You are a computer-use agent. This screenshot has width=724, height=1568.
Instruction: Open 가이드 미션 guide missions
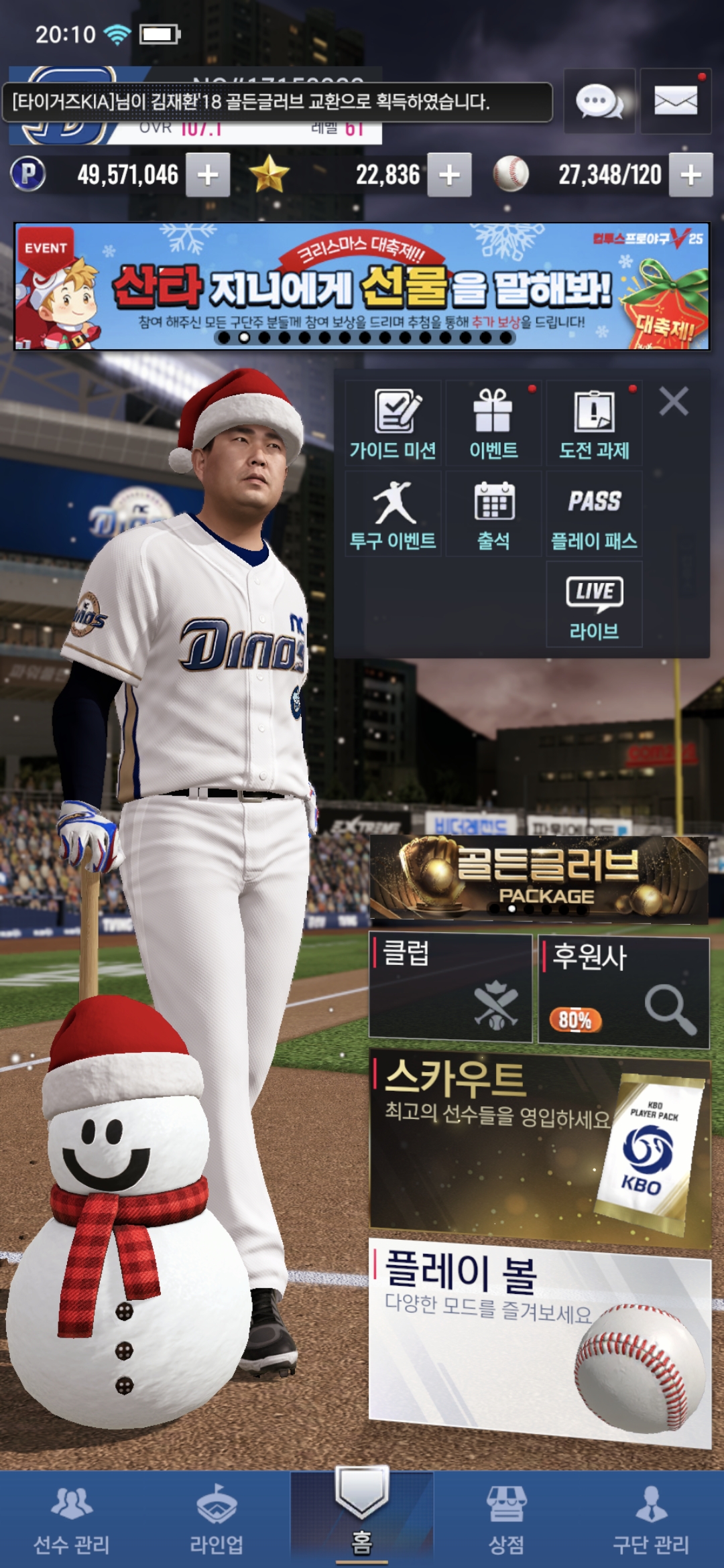[393, 423]
